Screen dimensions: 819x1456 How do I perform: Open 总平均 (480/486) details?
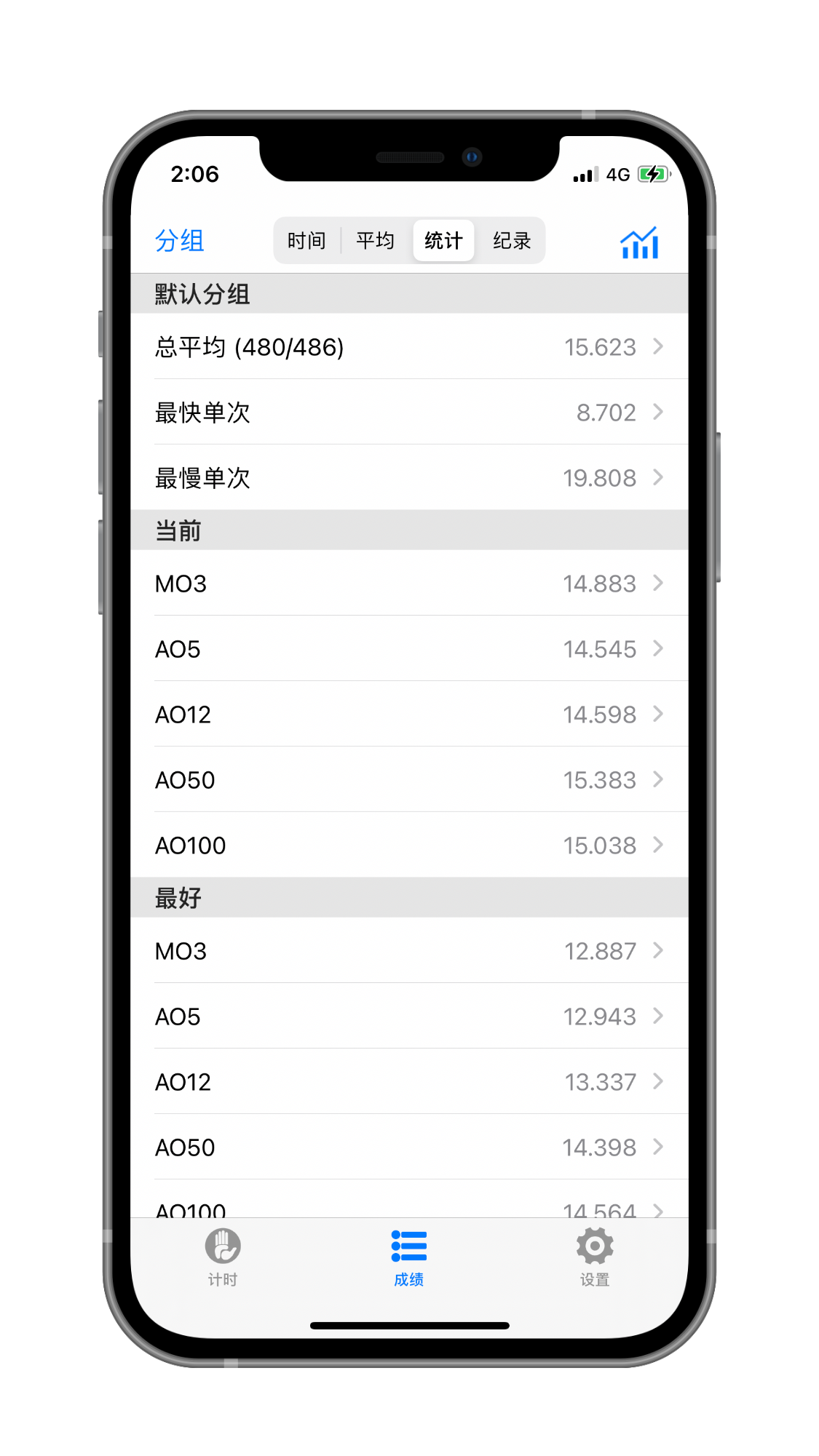(x=409, y=347)
